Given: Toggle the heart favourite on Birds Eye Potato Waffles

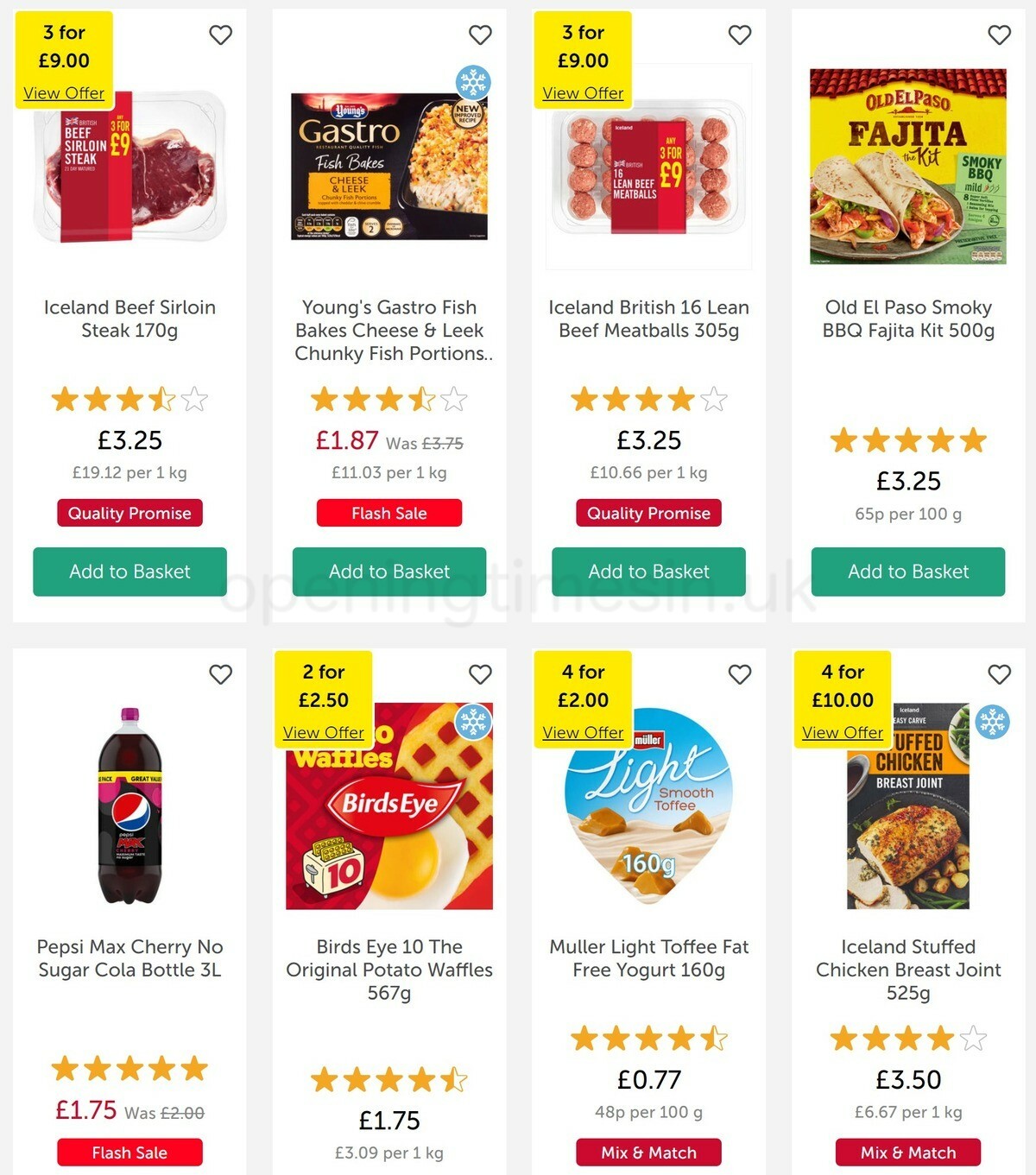Looking at the screenshot, I should (x=481, y=674).
